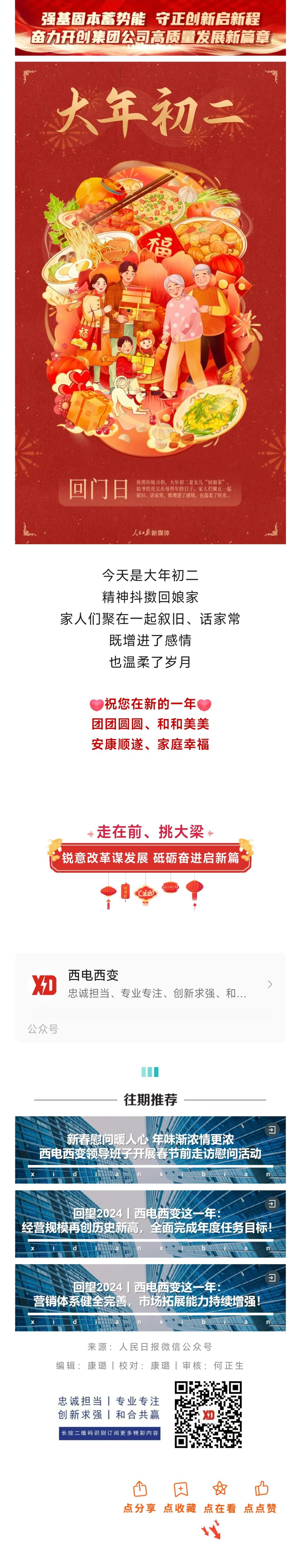
Task: Open the 经营规模再创历史新高 recommended article
Action: click(150, 1223)
